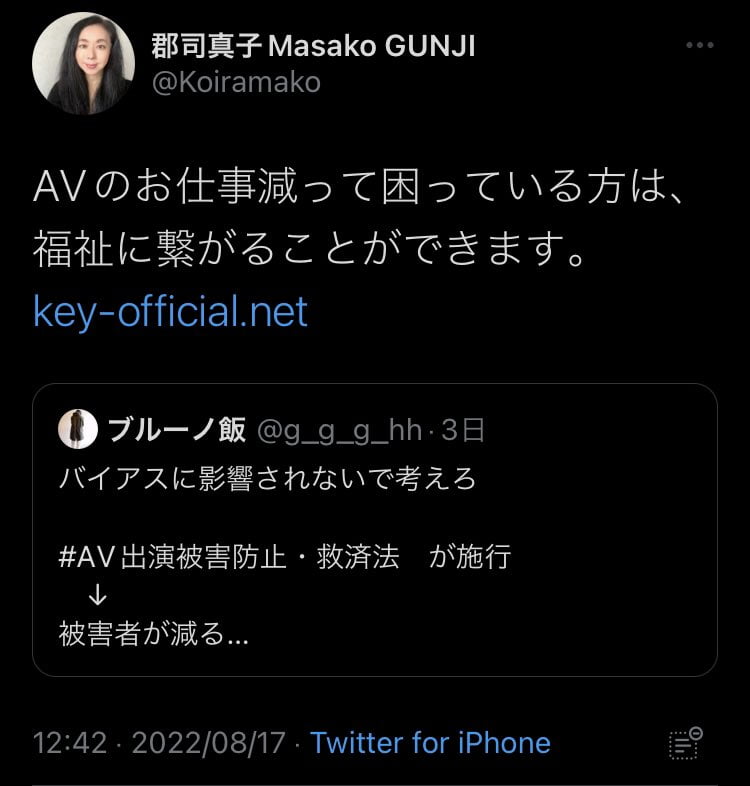750x786 pixels.
Task: Open the tweet analytics icon
Action: tap(685, 743)
